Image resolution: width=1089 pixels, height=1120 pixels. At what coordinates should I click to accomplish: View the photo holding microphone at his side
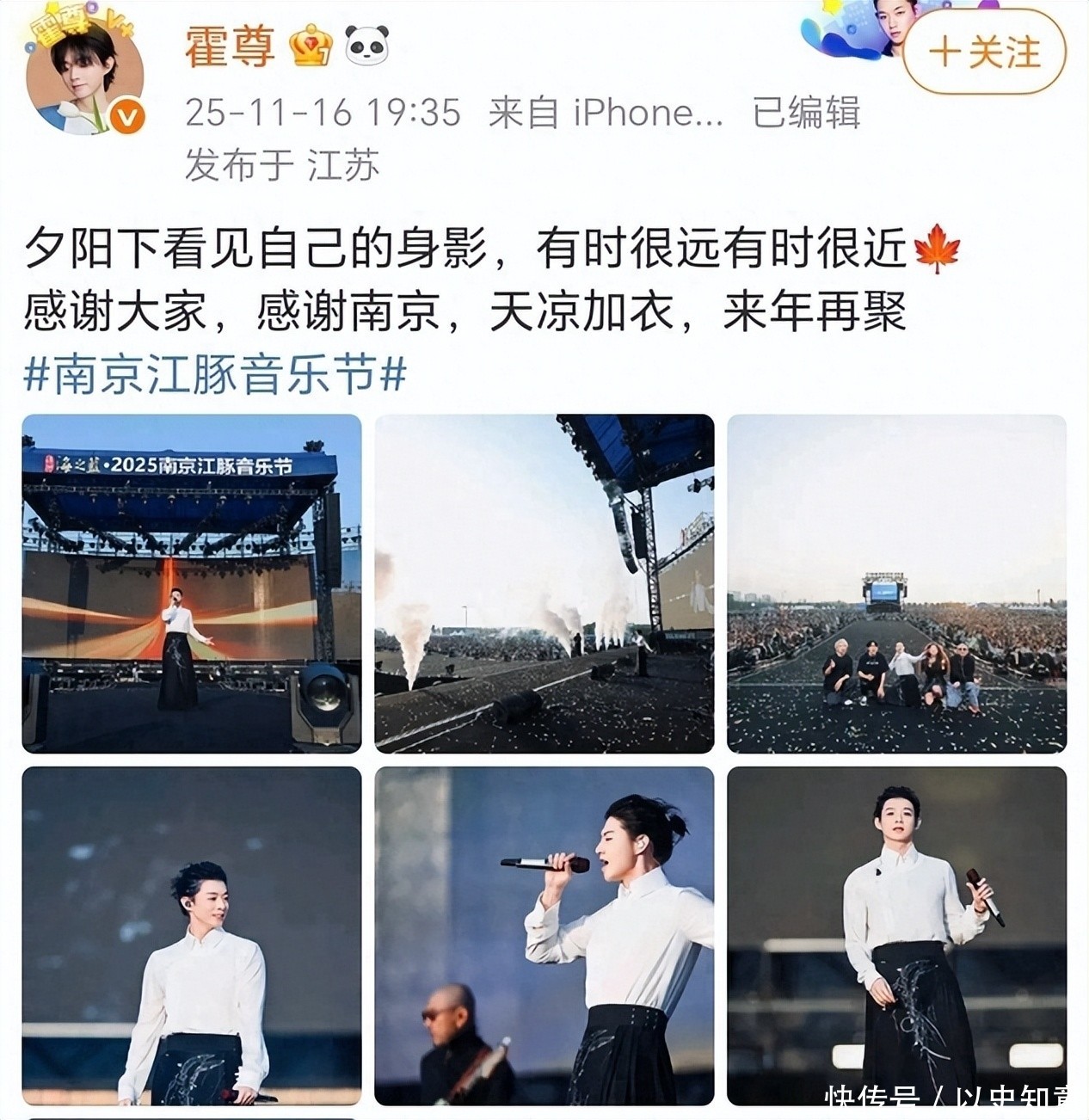coord(896,935)
